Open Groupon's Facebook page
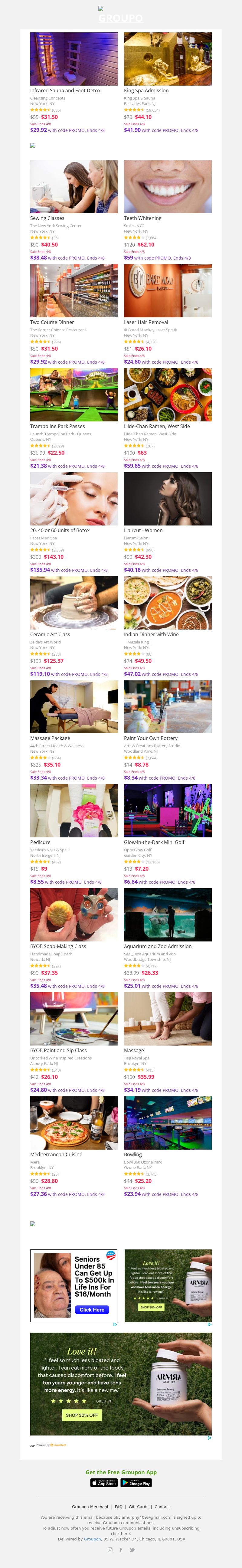Viewport: 242px width, 1568px height. tap(121, 1550)
